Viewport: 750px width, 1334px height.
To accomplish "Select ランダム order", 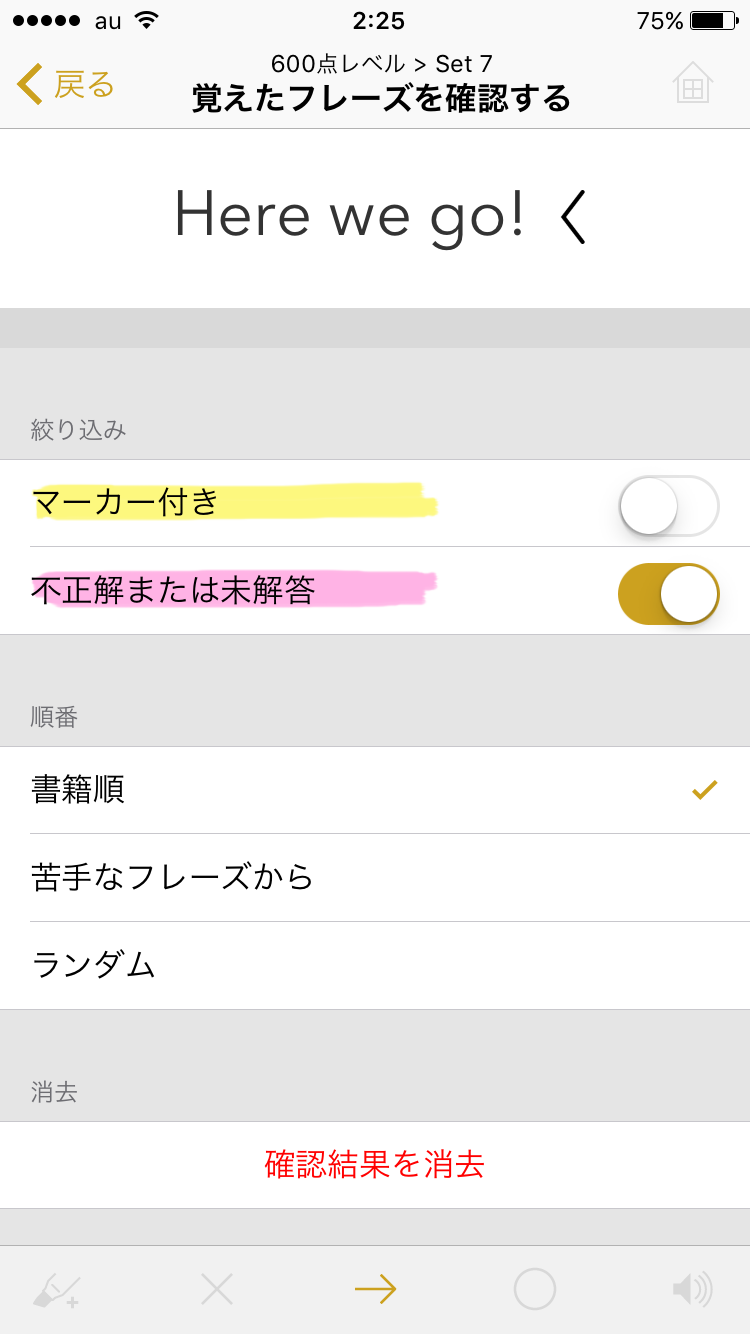I will tap(375, 965).
